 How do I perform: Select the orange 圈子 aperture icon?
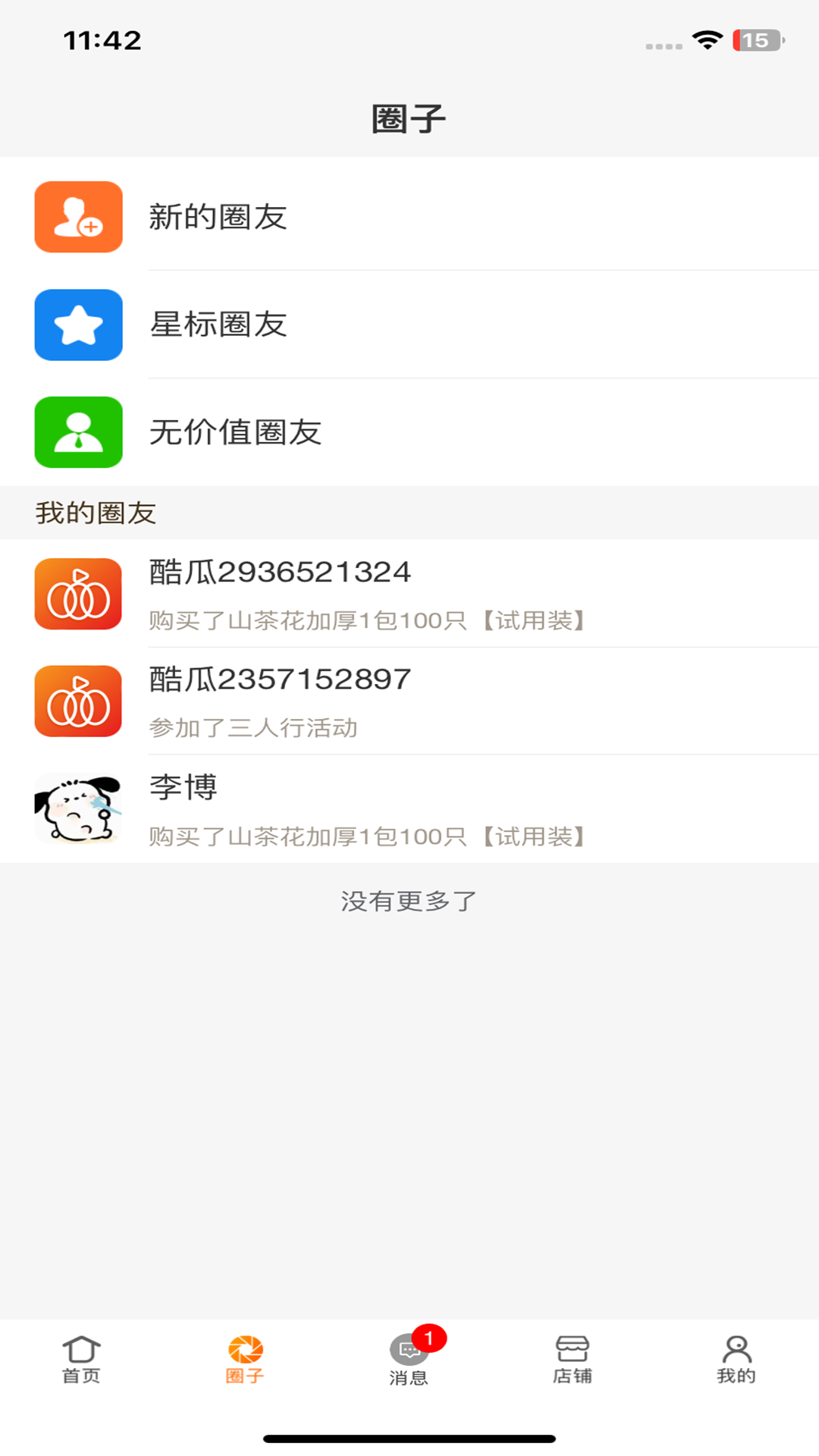click(x=245, y=1354)
